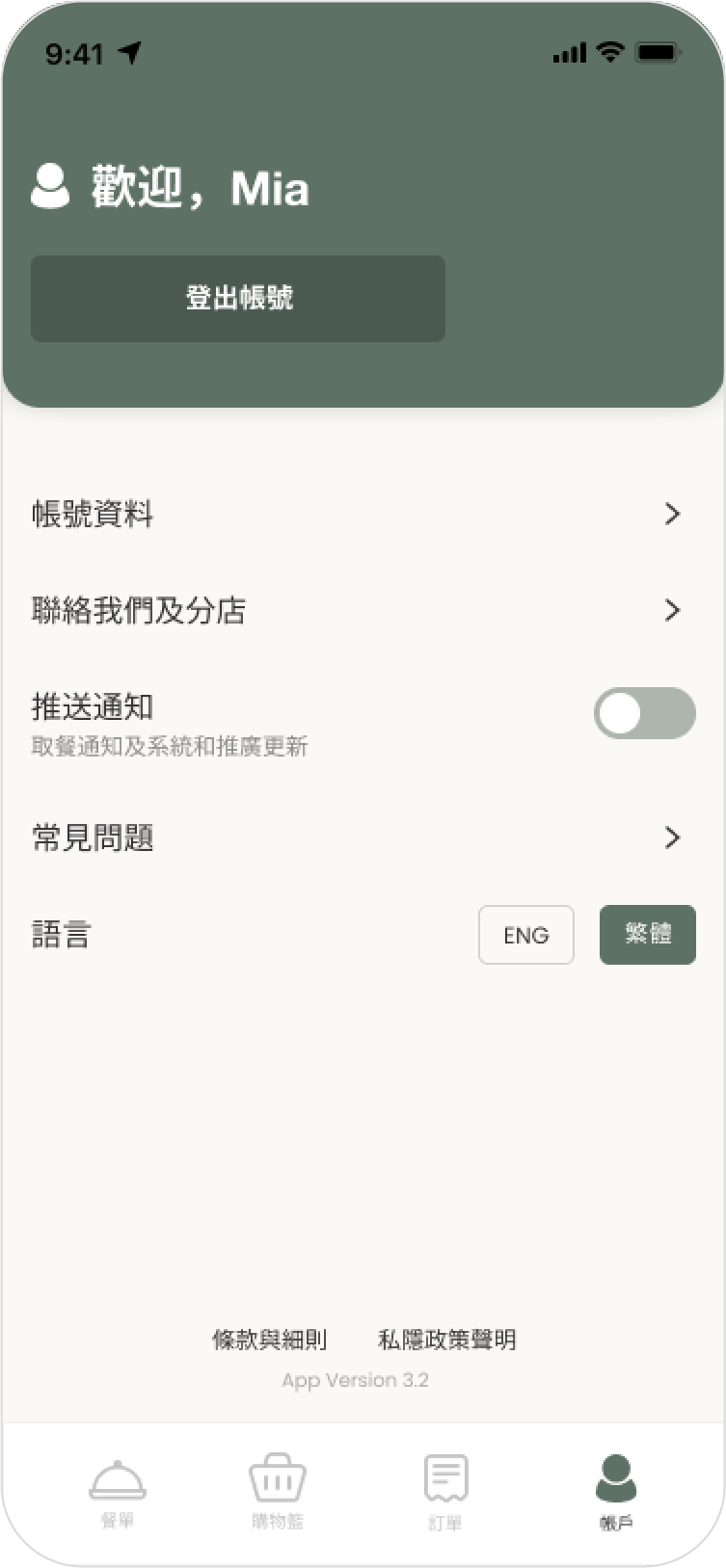Open the 訂單 orders tab
The image size is (726, 1568).
pyautogui.click(x=445, y=1492)
